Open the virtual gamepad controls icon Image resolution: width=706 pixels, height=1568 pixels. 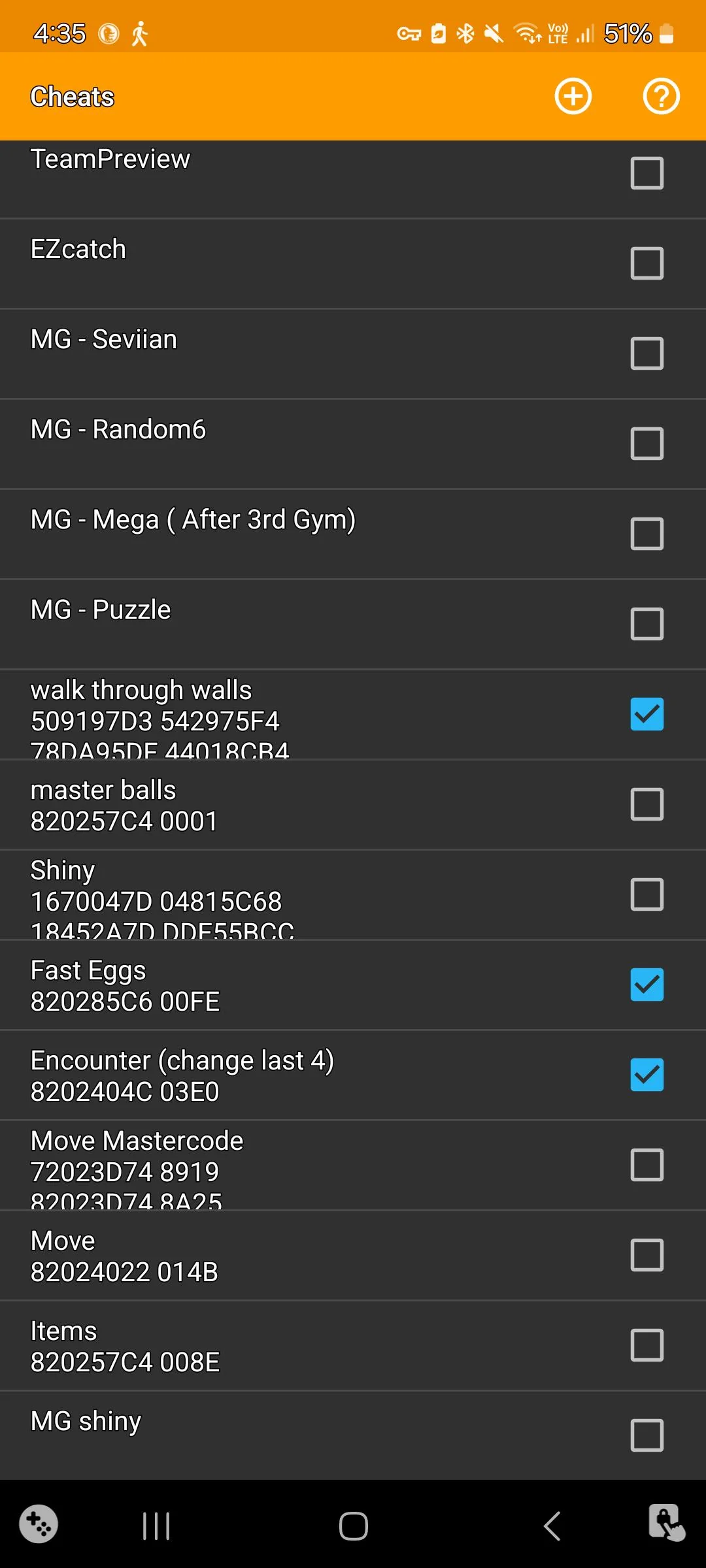(x=39, y=1526)
